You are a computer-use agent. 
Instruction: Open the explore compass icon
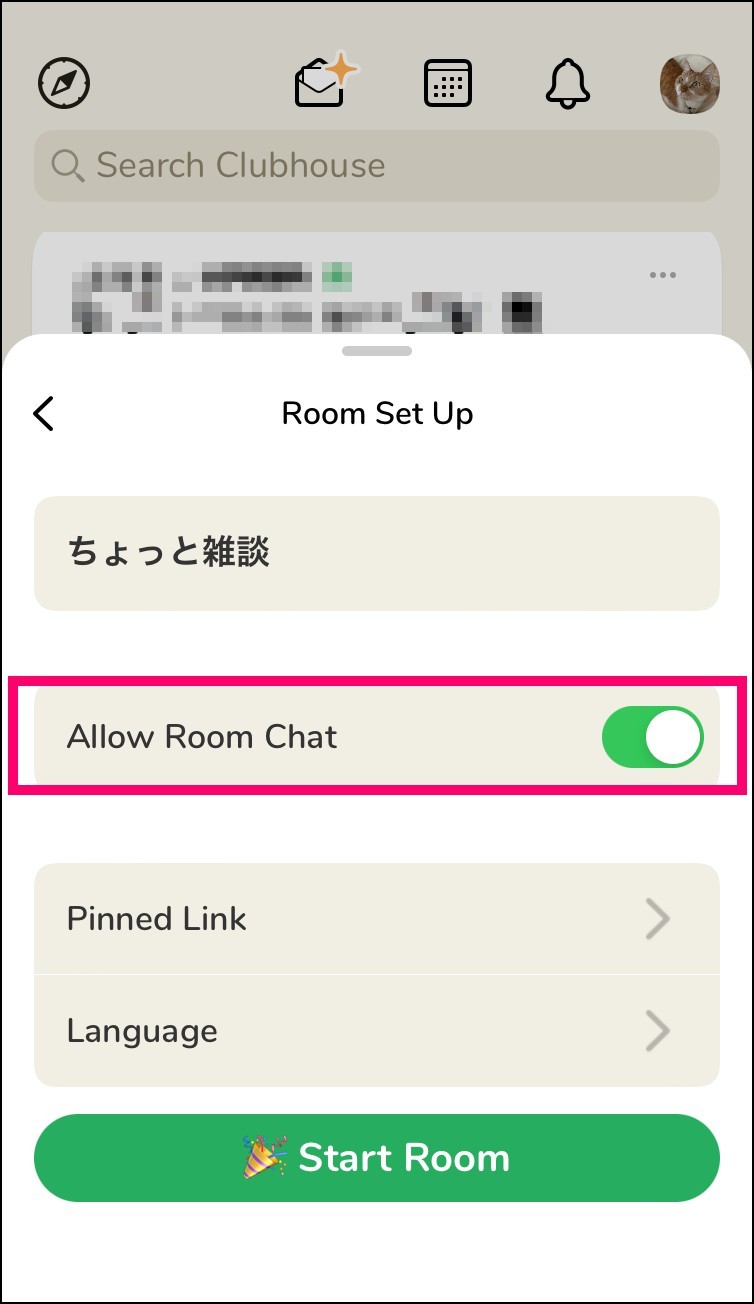pos(64,83)
